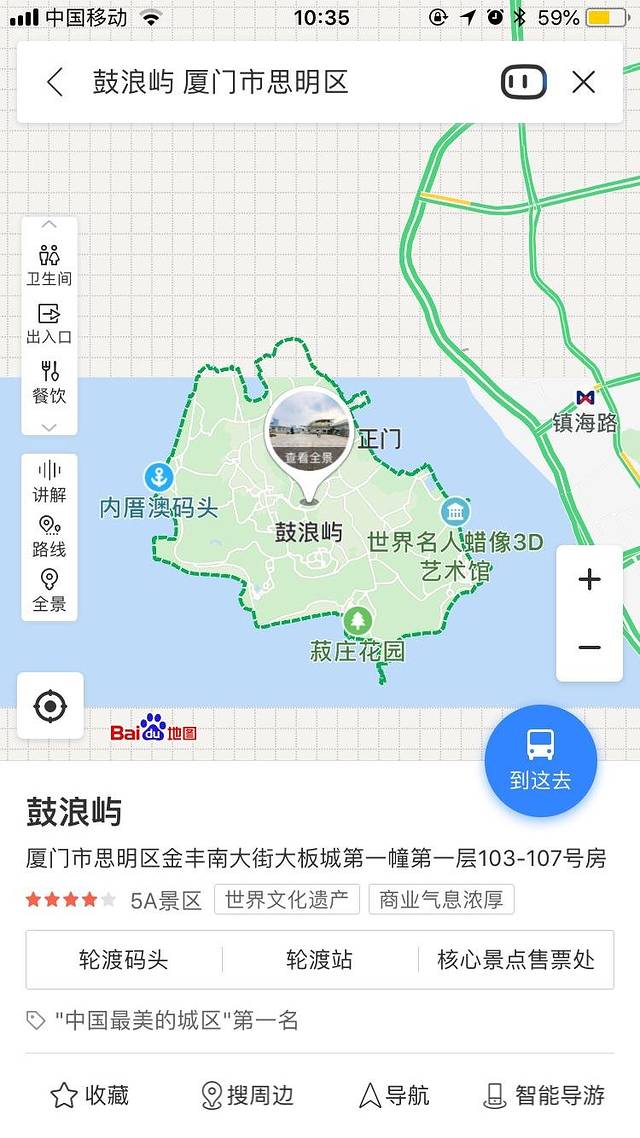This screenshot has height=1138, width=640.
Task: Zoom in the map with plus button
Action: click(x=589, y=580)
